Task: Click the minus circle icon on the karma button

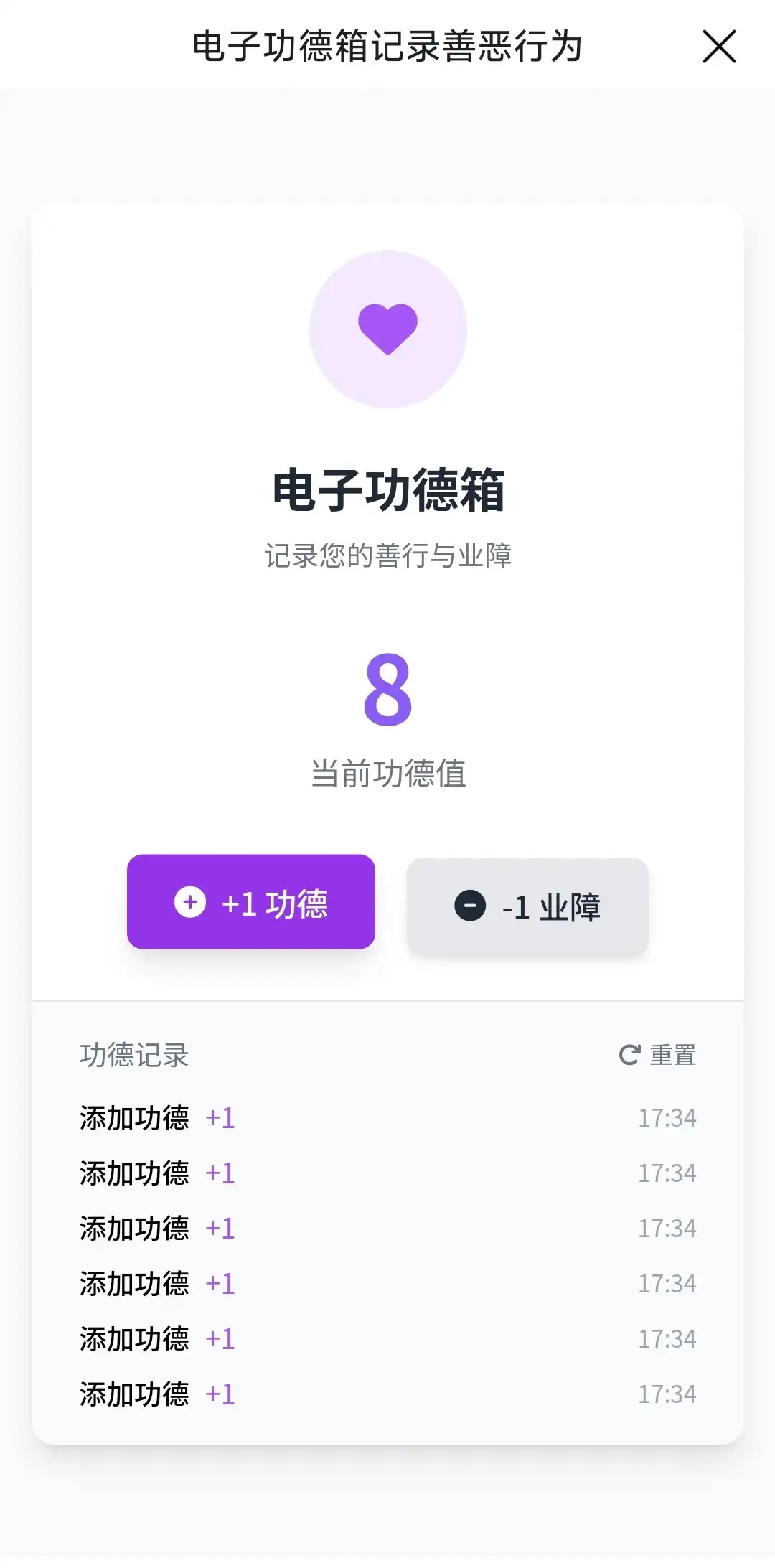Action: (470, 906)
